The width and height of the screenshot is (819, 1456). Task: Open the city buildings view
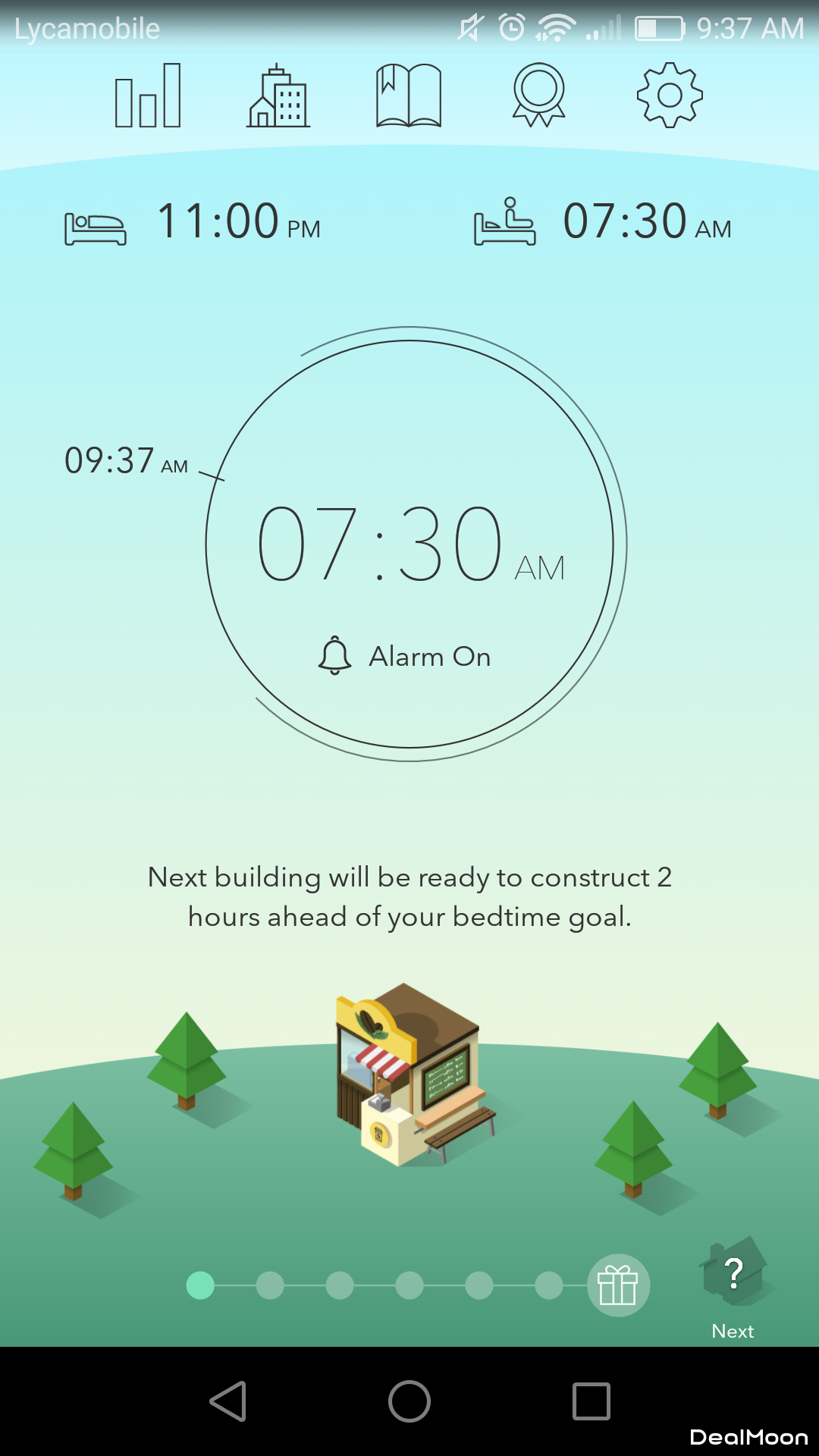tap(278, 96)
